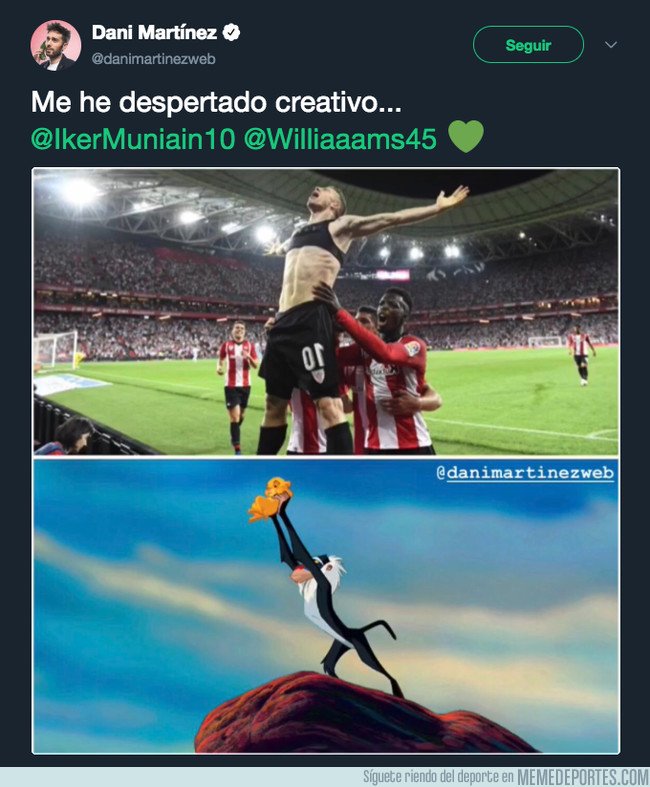Open Dani Martínez's profile picture
The width and height of the screenshot is (650, 787).
[x=56, y=46]
